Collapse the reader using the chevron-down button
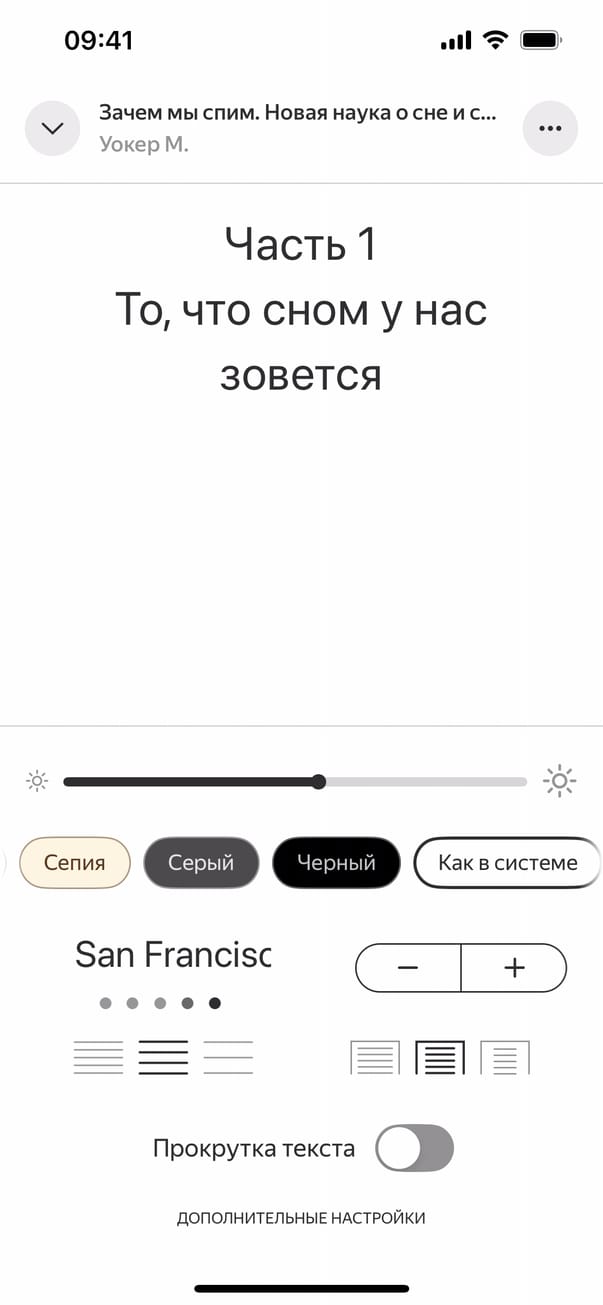Image resolution: width=603 pixels, height=1305 pixels. [52, 129]
